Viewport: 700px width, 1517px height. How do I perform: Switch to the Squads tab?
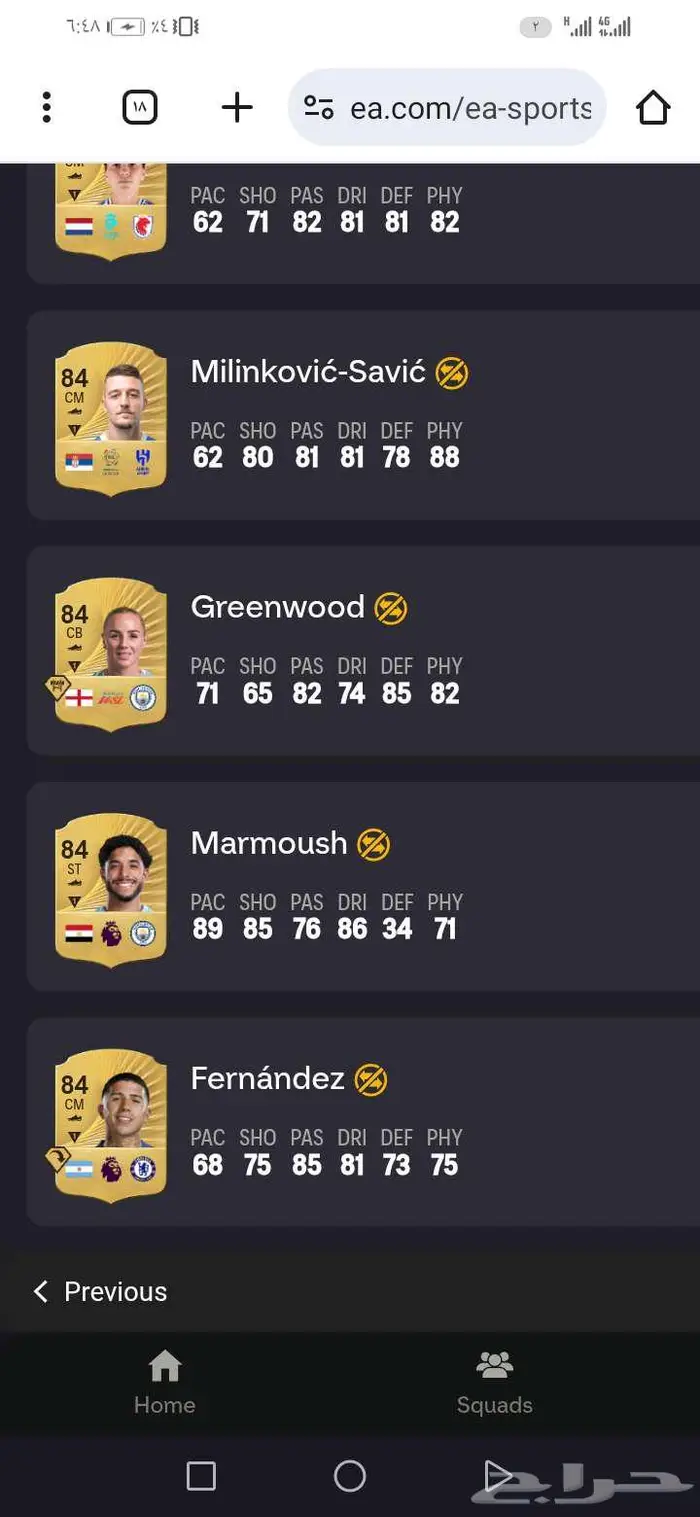click(x=494, y=1383)
